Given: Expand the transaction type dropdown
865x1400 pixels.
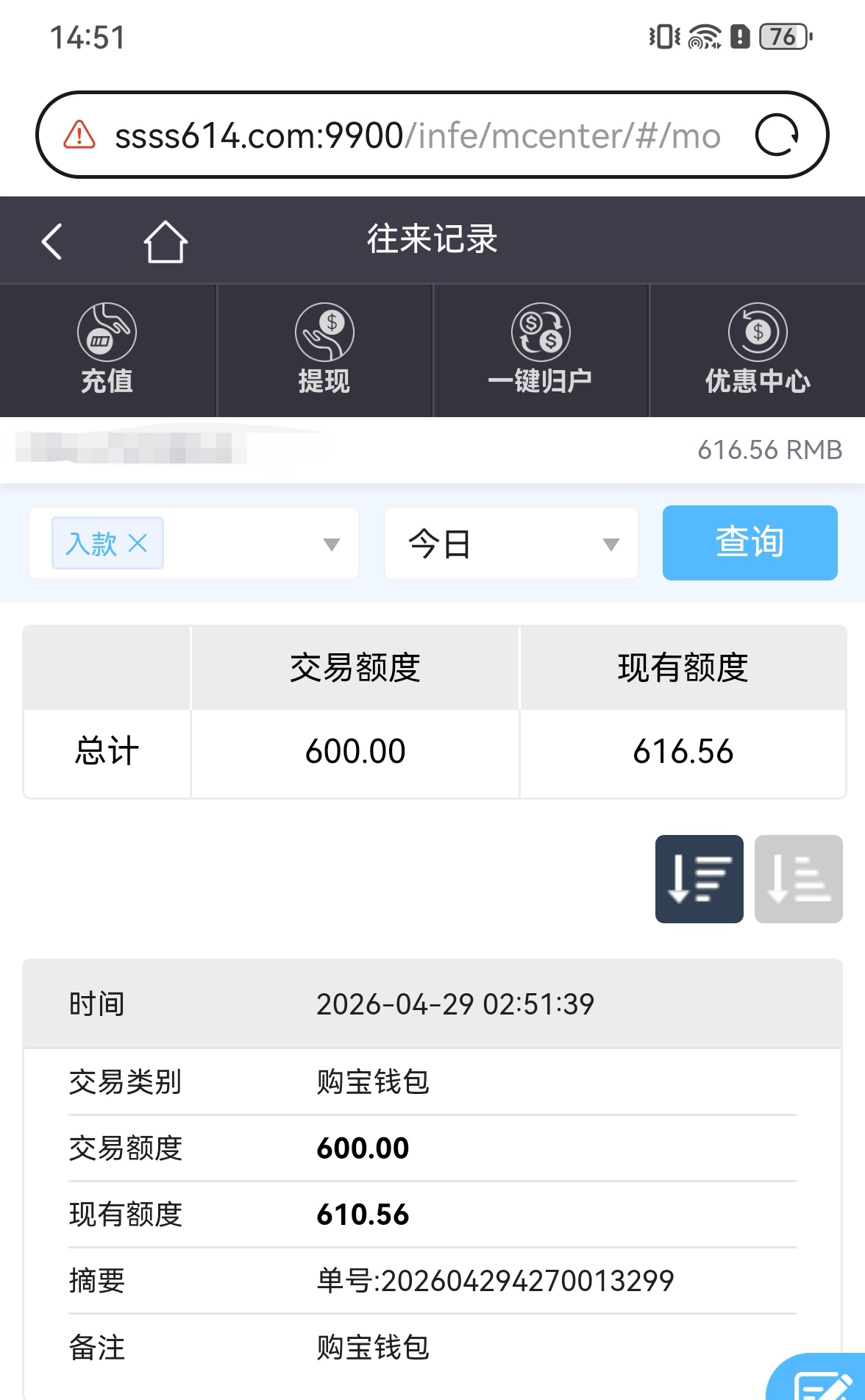Looking at the screenshot, I should 332,544.
